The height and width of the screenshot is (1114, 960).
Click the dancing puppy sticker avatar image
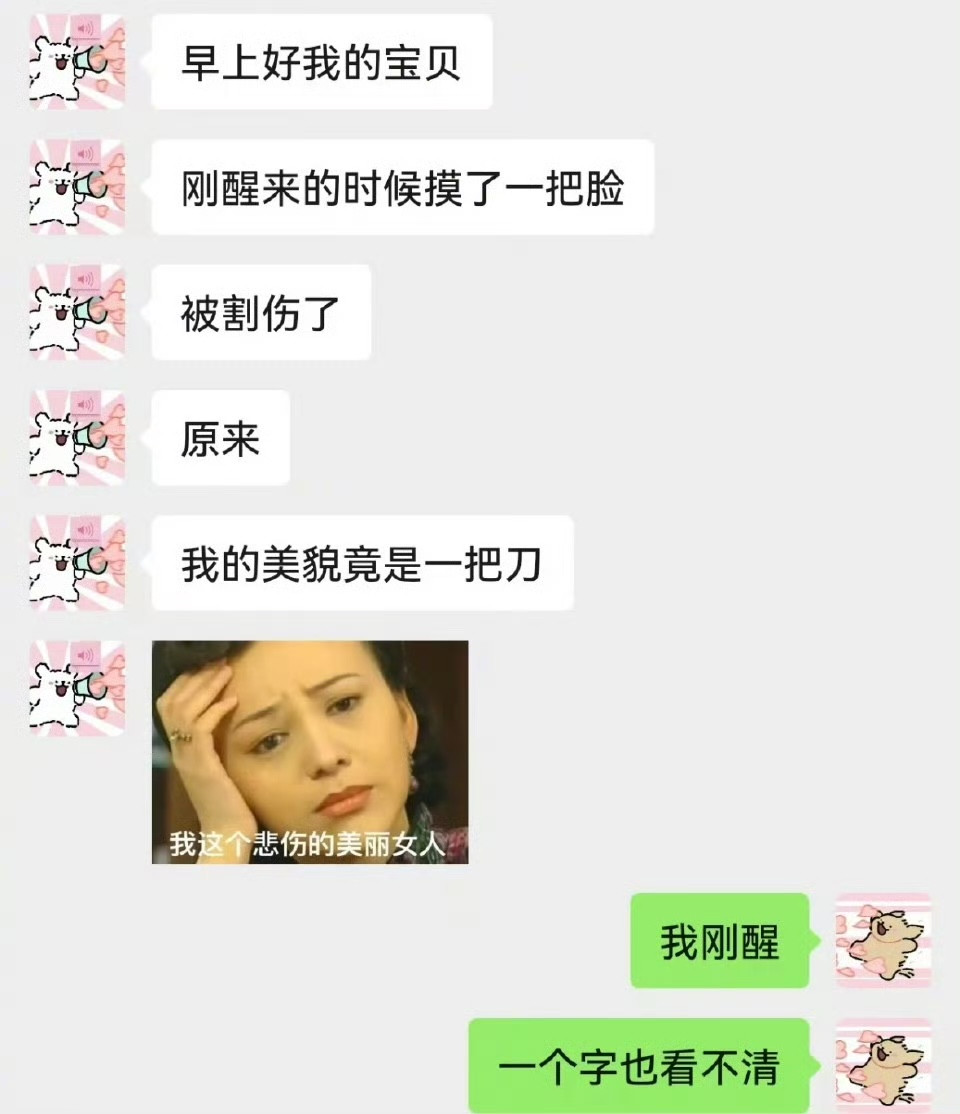tap(885, 941)
